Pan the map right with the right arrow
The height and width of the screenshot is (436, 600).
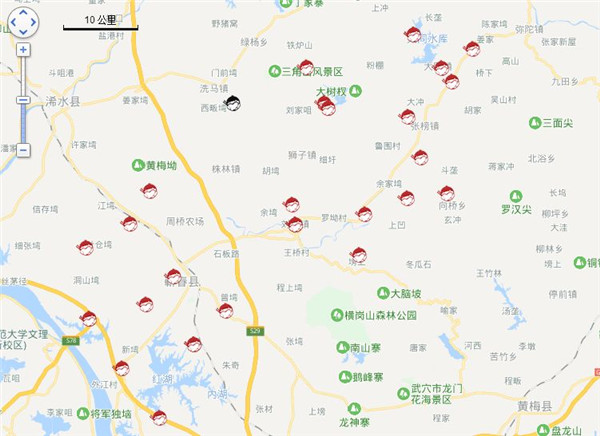(x=35, y=22)
